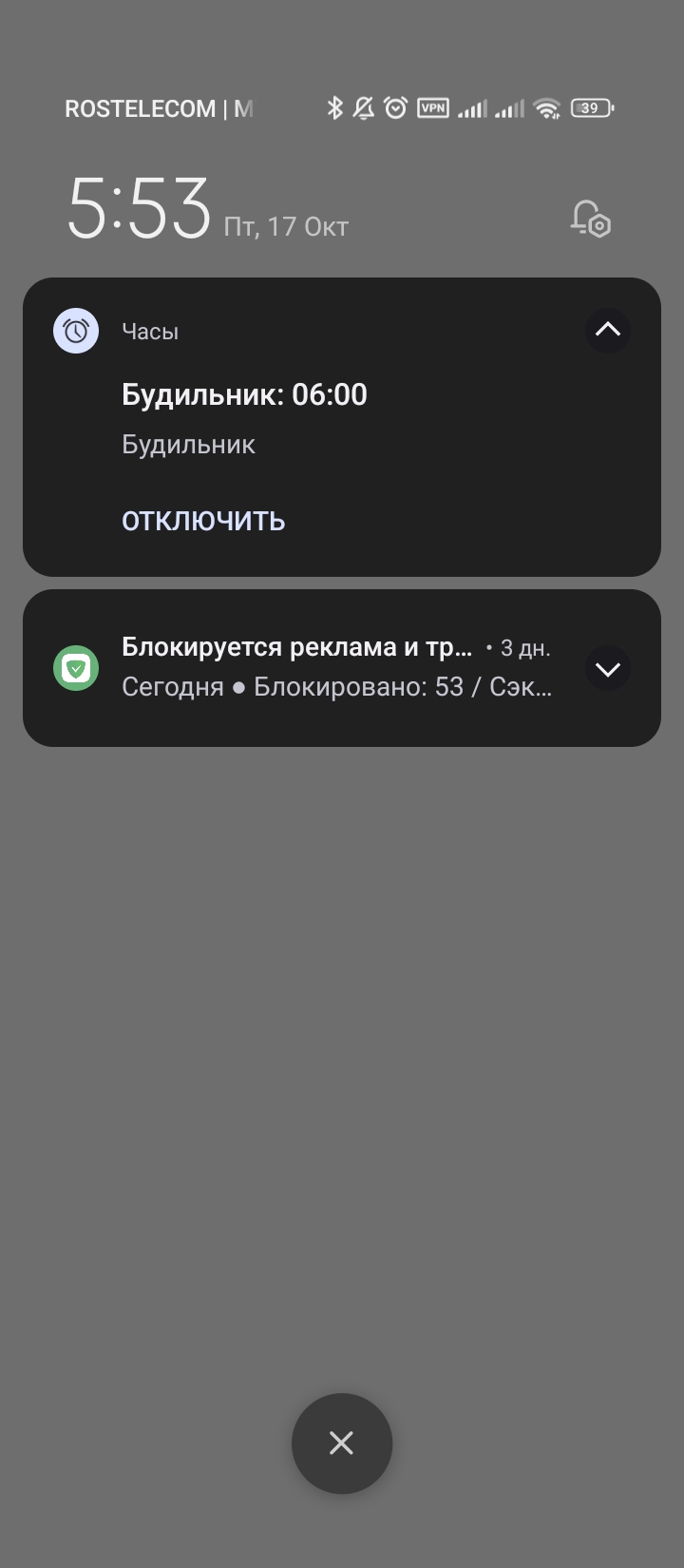
Task: Tap ОТКЛЮЧИТЬ to turn off the alarm
Action: pyautogui.click(x=203, y=521)
